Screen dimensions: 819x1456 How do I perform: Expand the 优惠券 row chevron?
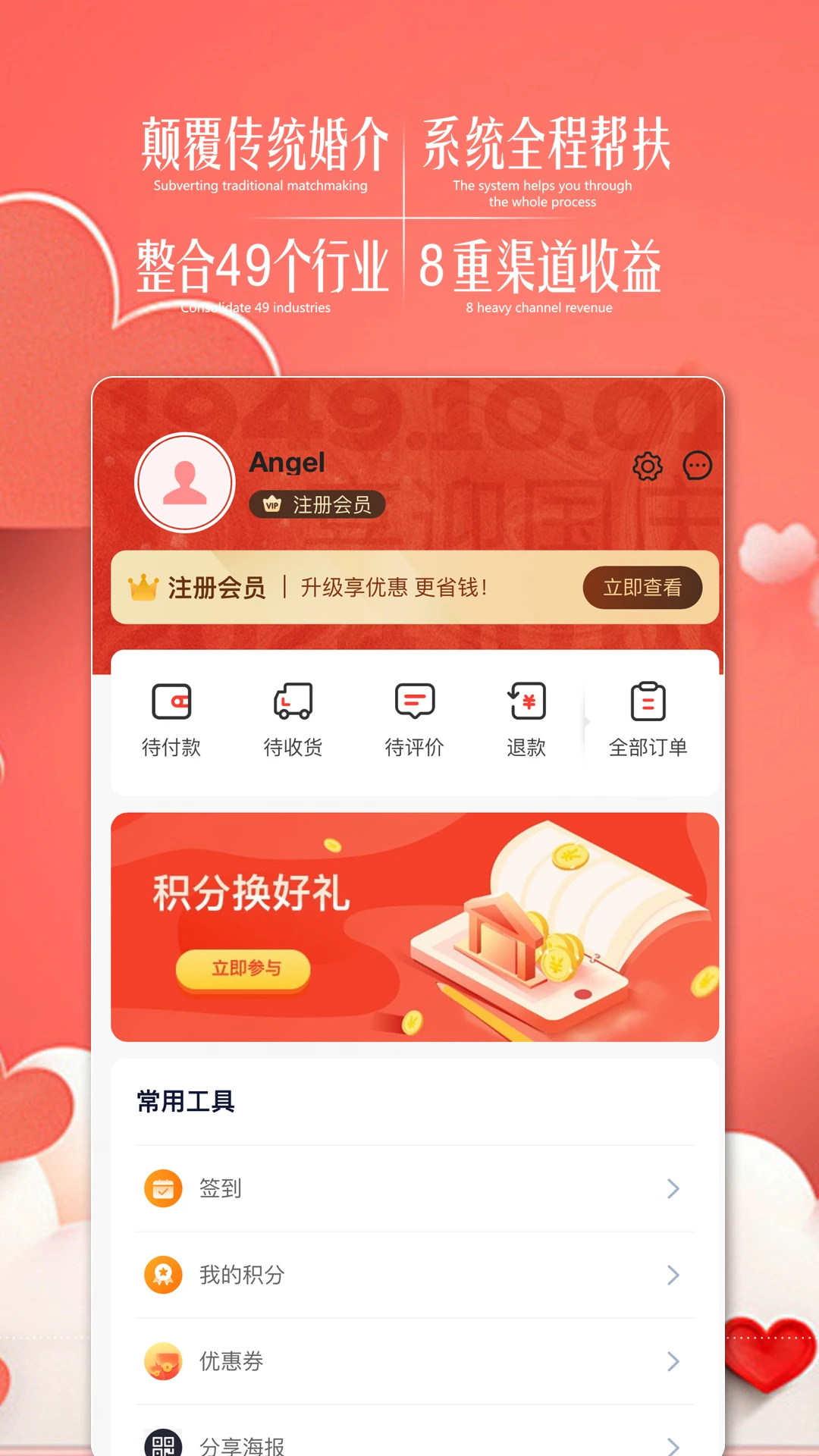[673, 1362]
